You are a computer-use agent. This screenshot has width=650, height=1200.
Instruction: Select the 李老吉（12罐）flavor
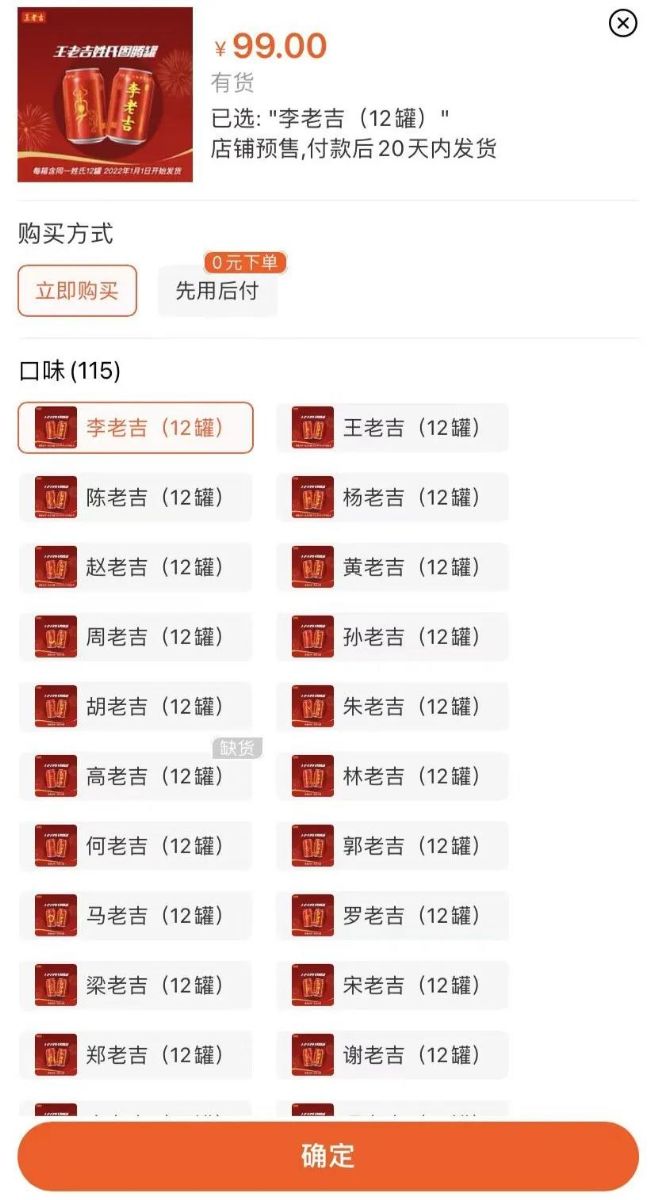(x=136, y=428)
